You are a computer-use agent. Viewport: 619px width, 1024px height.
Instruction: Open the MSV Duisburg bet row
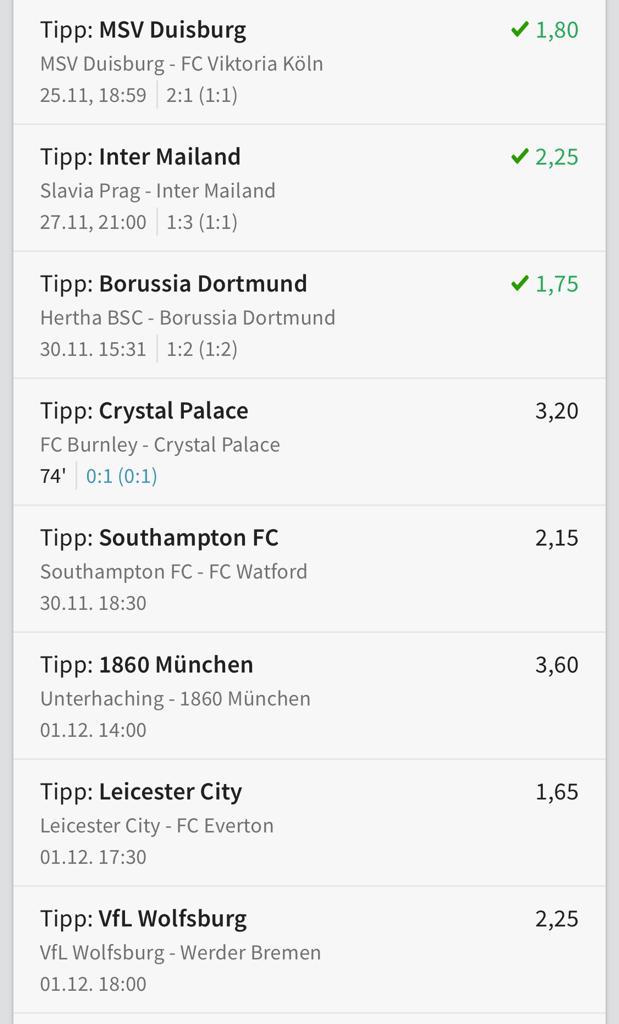[309, 62]
